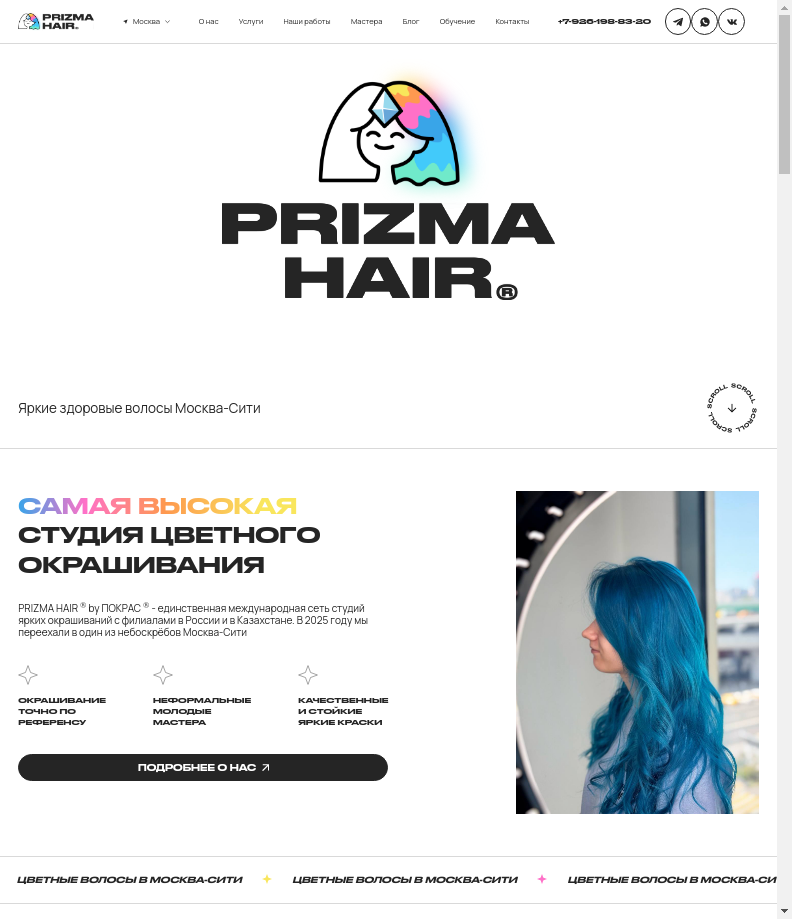Open the Prizma Hair logo home link

(x=56, y=21)
